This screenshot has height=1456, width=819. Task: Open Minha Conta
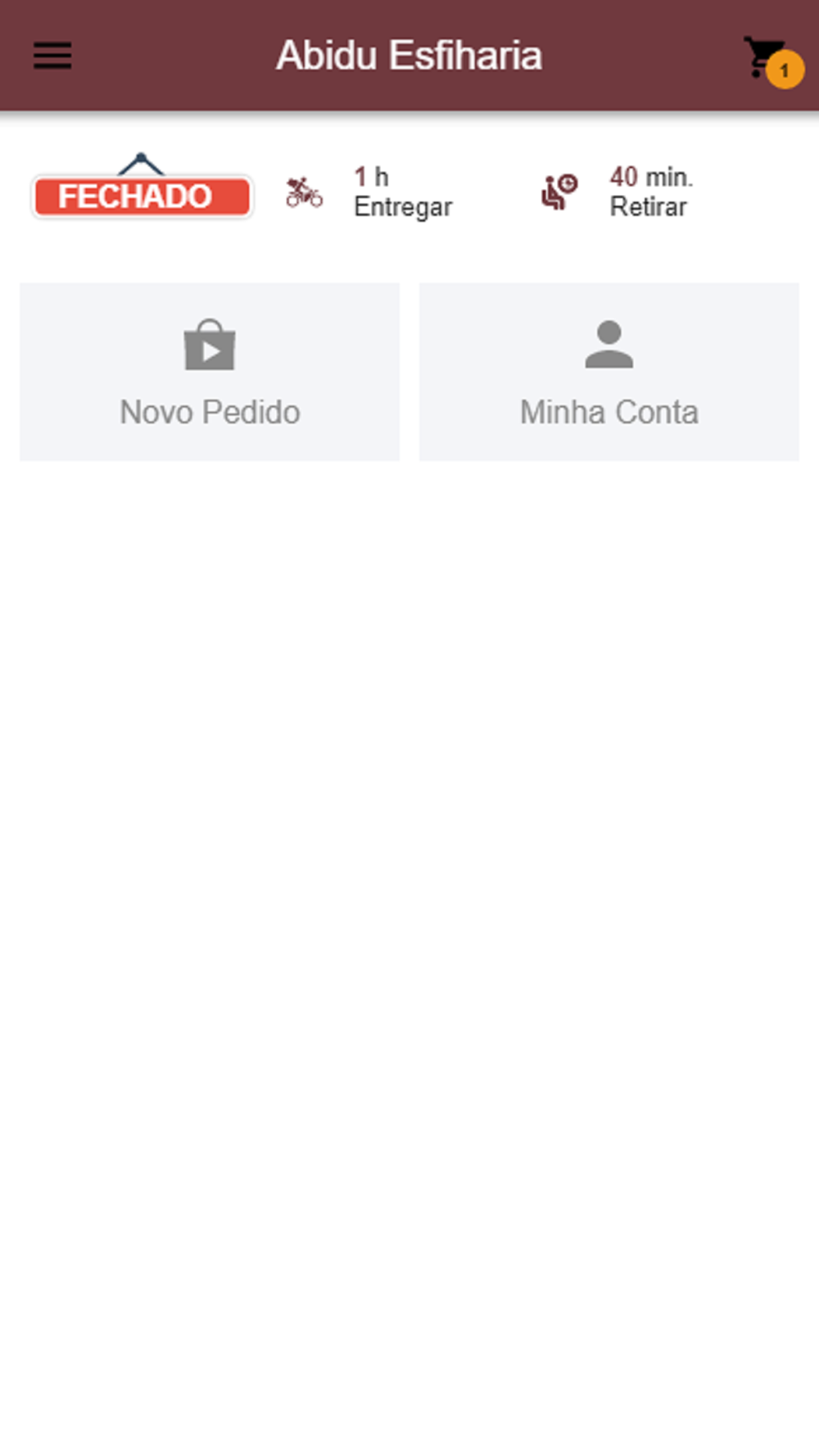pos(609,372)
